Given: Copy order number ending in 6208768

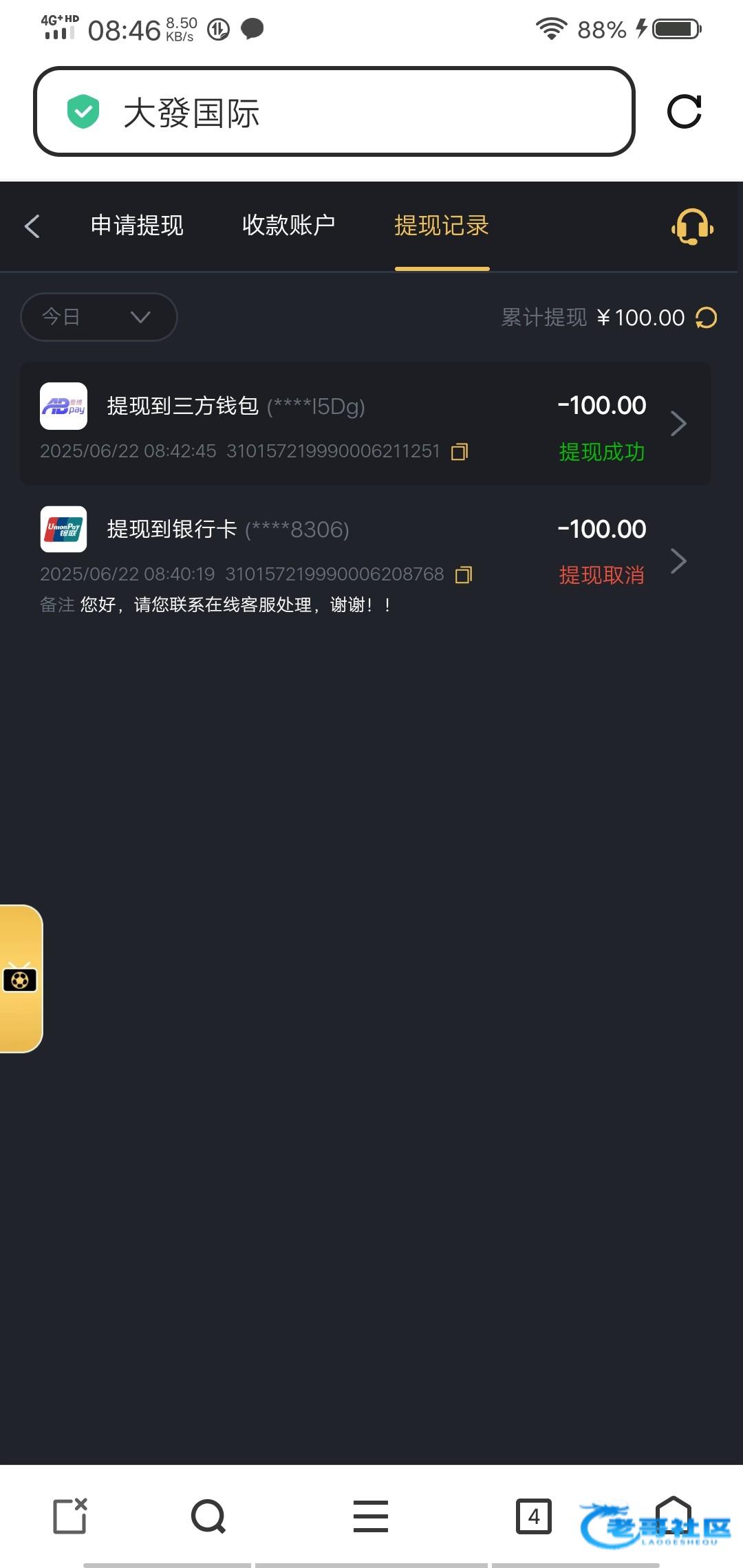Looking at the screenshot, I should tap(464, 575).
